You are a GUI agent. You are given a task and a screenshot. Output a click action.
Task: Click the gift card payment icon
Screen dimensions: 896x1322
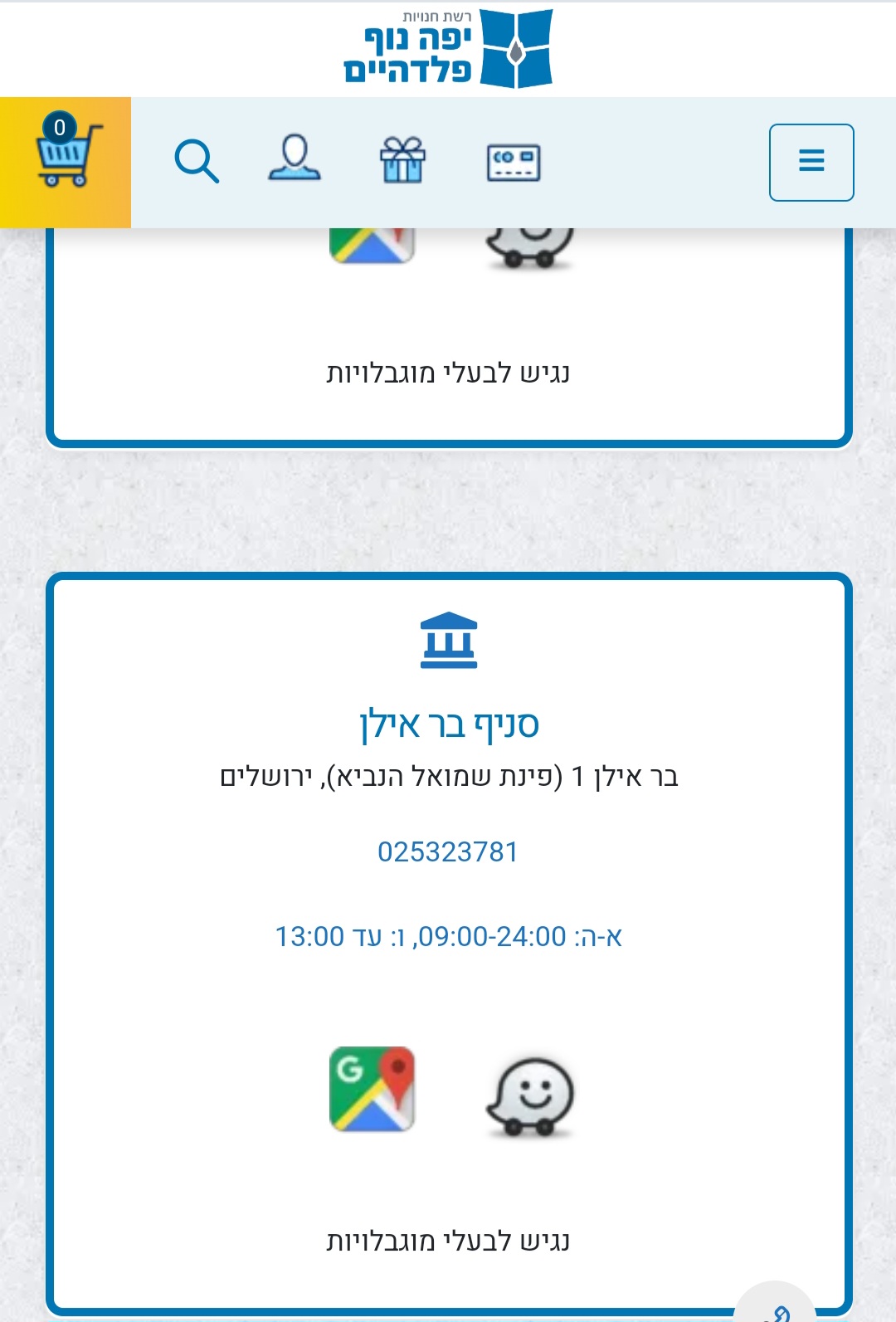tap(514, 162)
